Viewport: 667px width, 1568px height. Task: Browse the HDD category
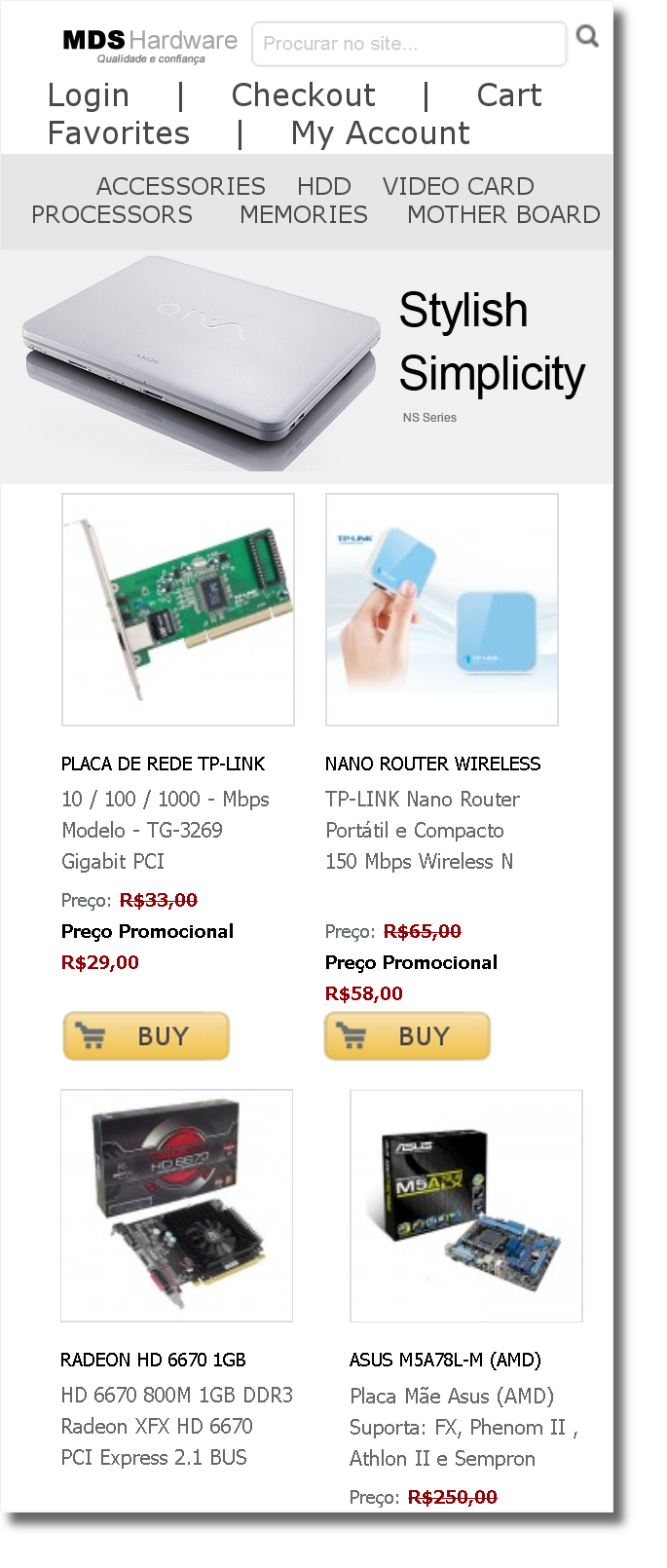[323, 186]
